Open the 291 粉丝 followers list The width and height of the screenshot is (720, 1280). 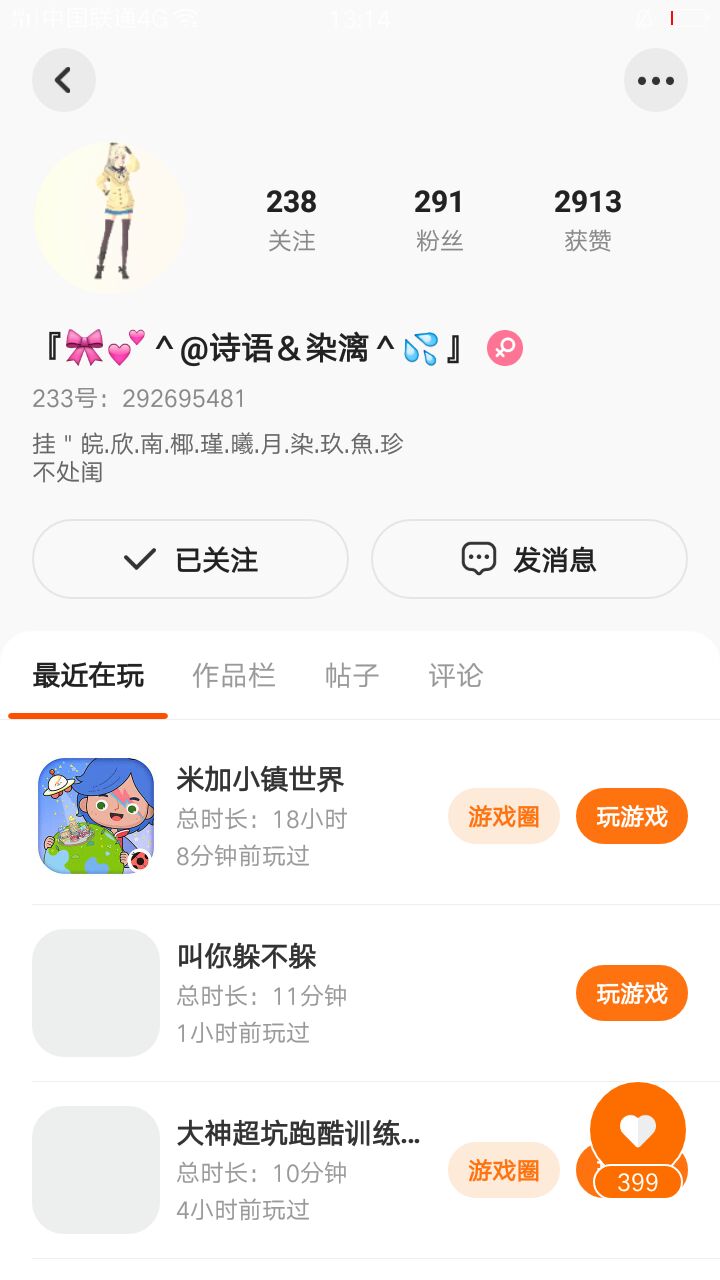pyautogui.click(x=439, y=219)
